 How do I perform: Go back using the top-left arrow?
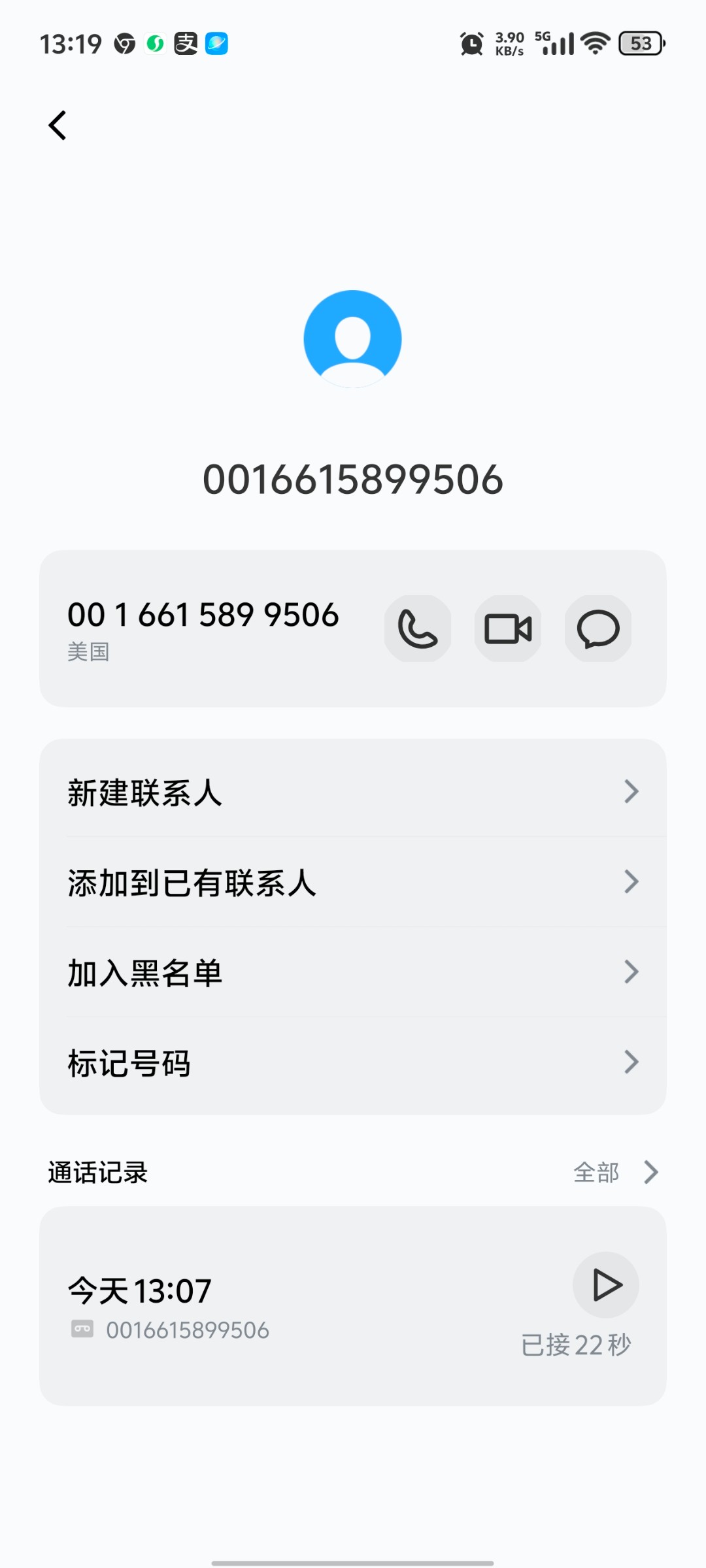click(58, 125)
